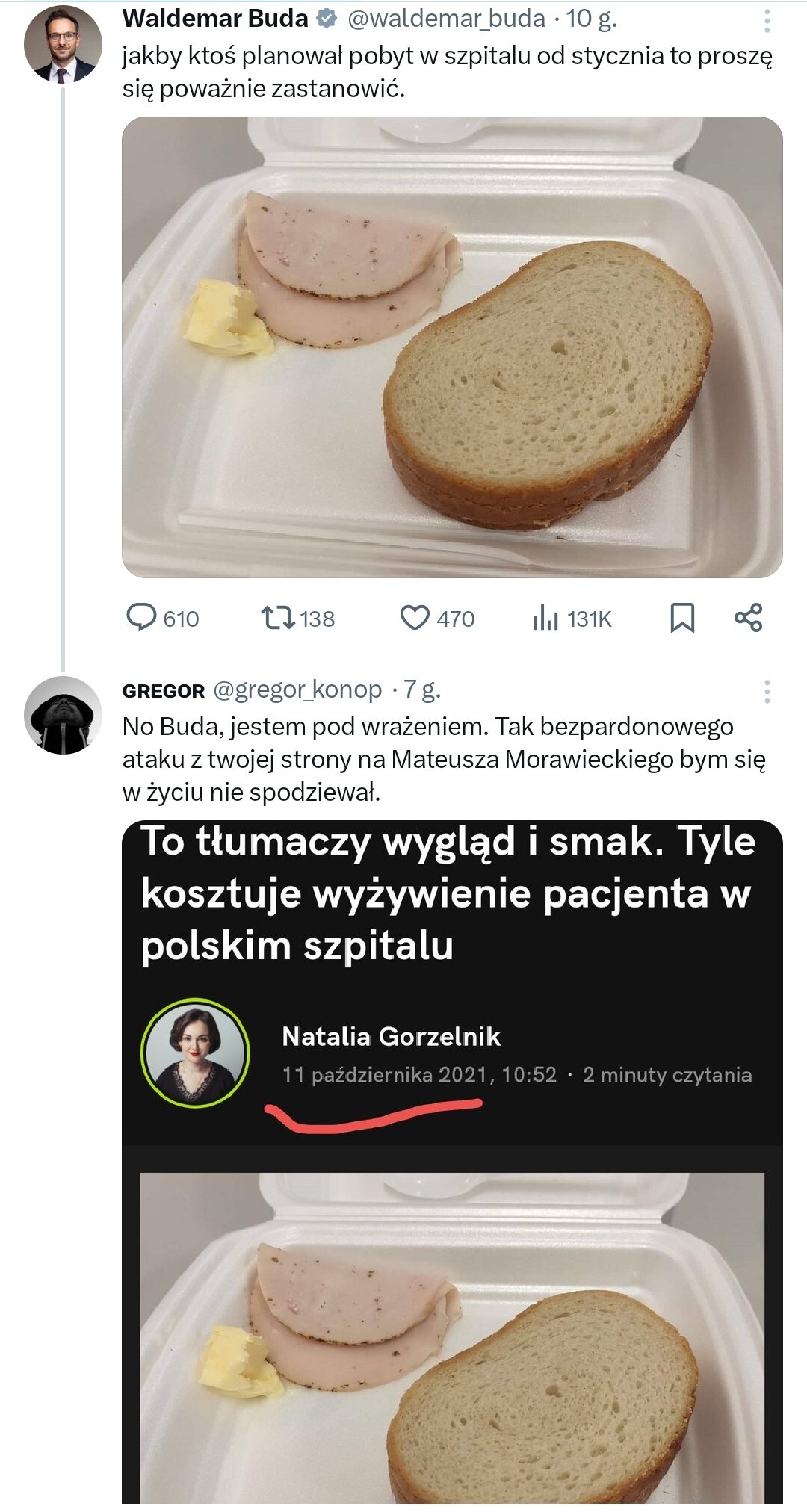Viewport: 807px width, 1512px height.
Task: Open the hospital meal photo in Buda's tweet
Action: tap(452, 347)
